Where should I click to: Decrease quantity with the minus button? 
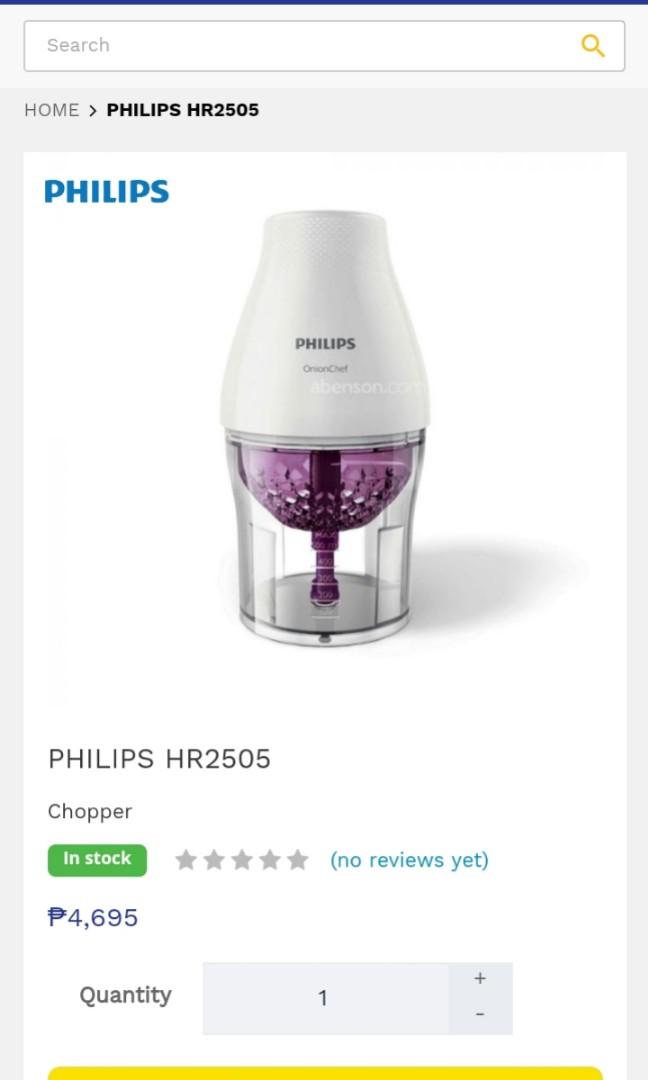pyautogui.click(x=480, y=1015)
